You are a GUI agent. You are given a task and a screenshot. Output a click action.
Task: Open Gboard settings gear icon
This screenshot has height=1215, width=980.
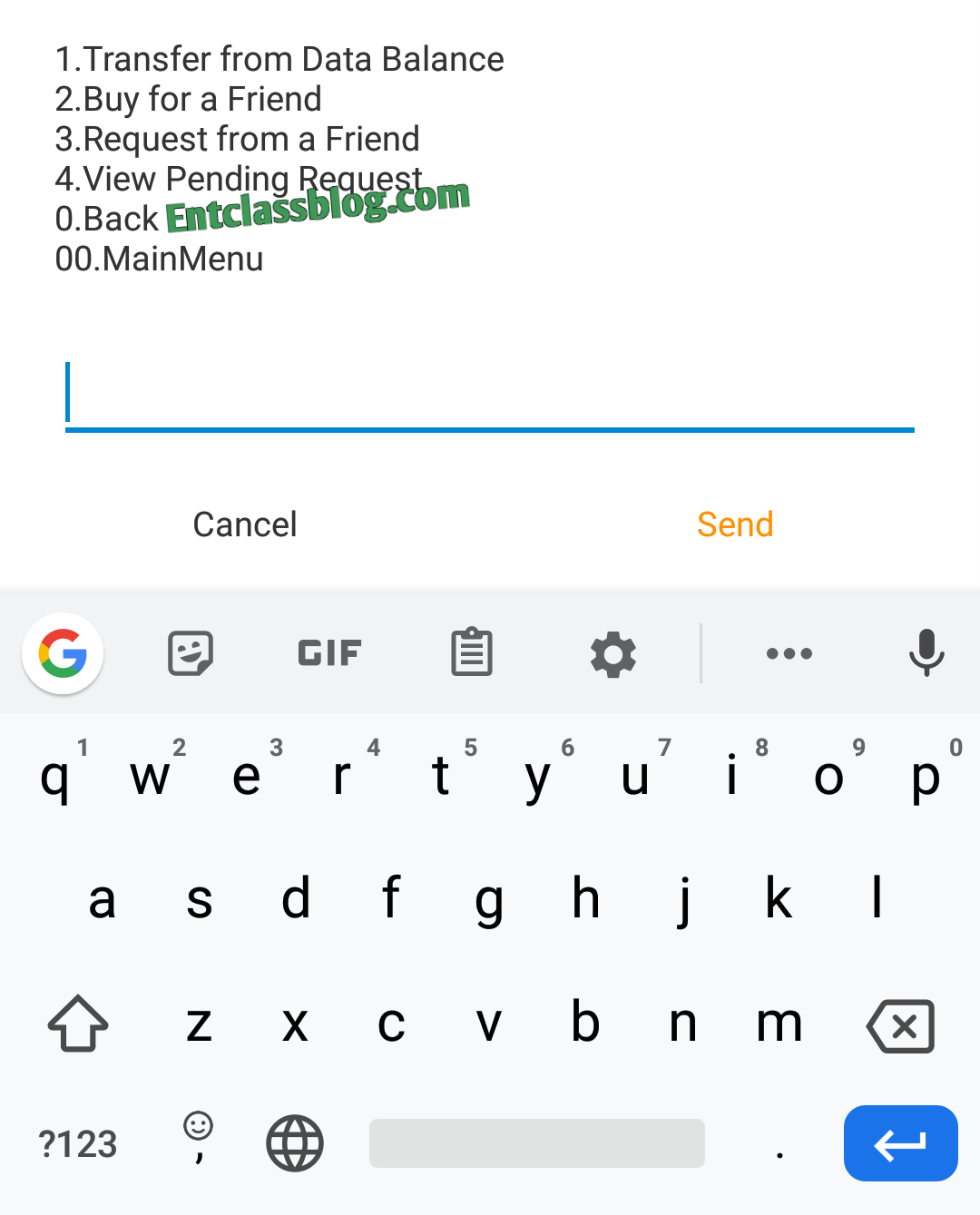pos(612,653)
